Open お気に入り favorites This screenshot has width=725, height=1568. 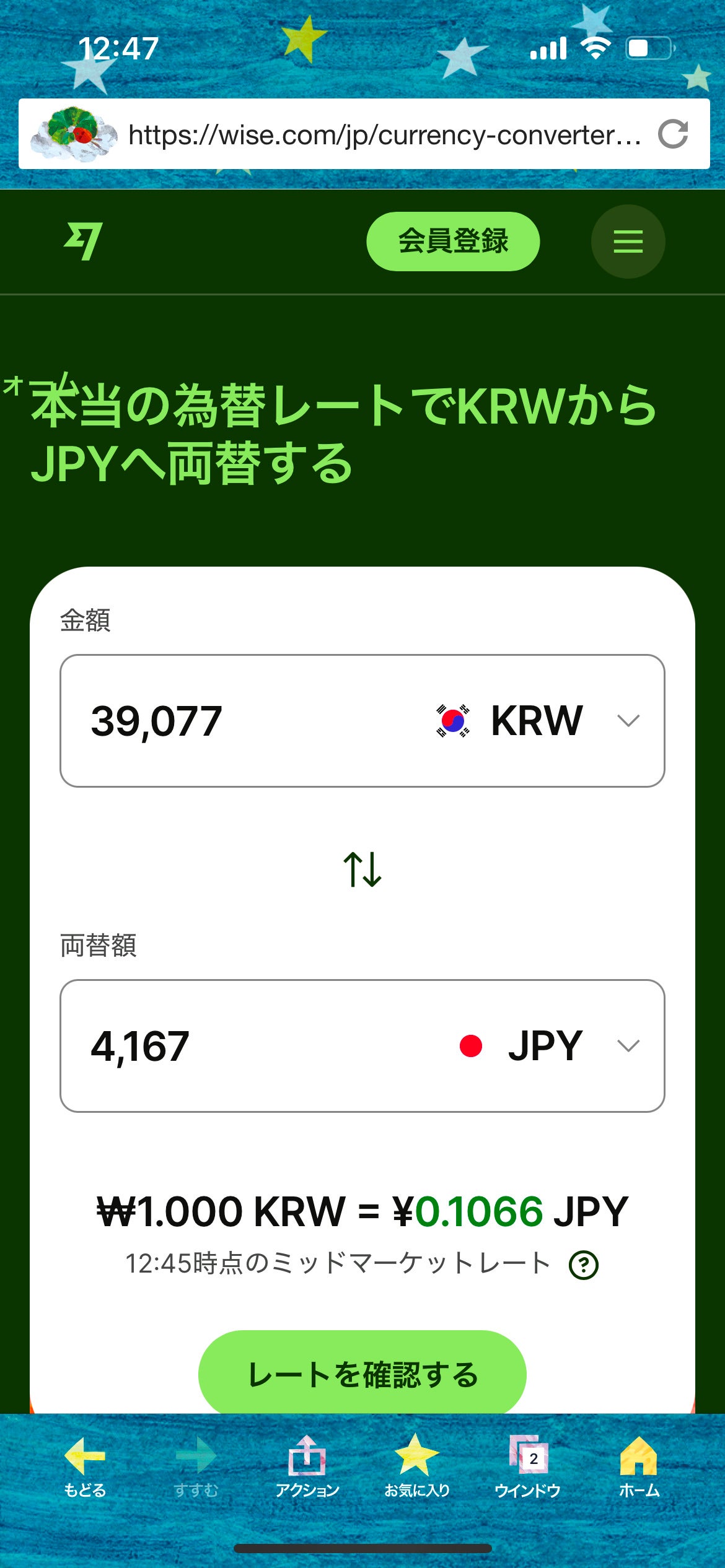(416, 1466)
